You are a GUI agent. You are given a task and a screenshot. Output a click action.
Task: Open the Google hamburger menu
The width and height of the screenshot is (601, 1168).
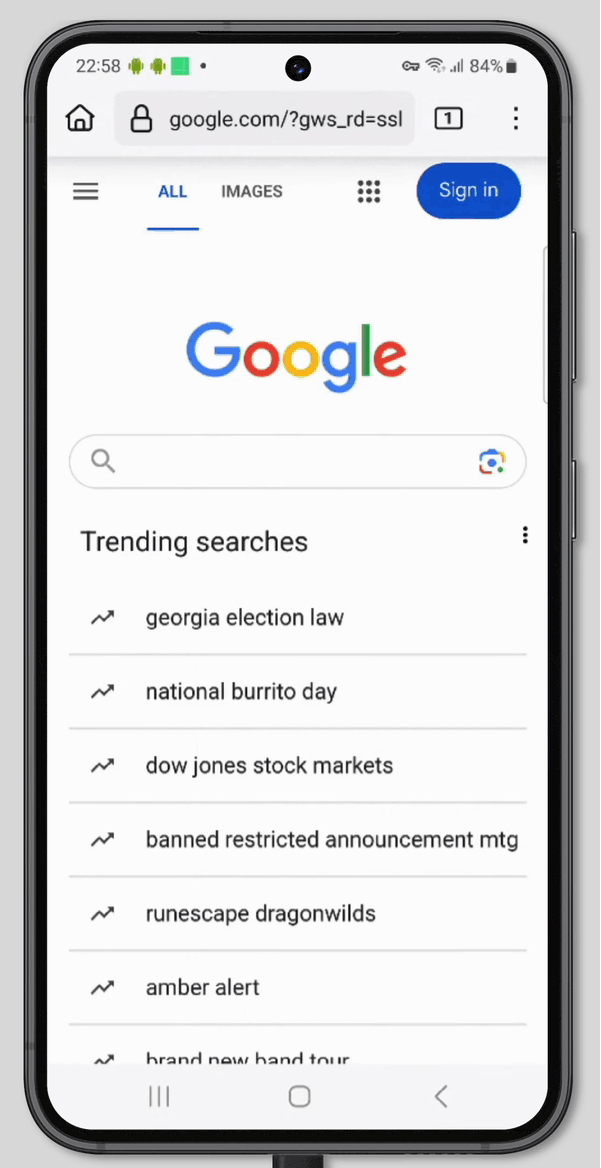click(x=86, y=191)
